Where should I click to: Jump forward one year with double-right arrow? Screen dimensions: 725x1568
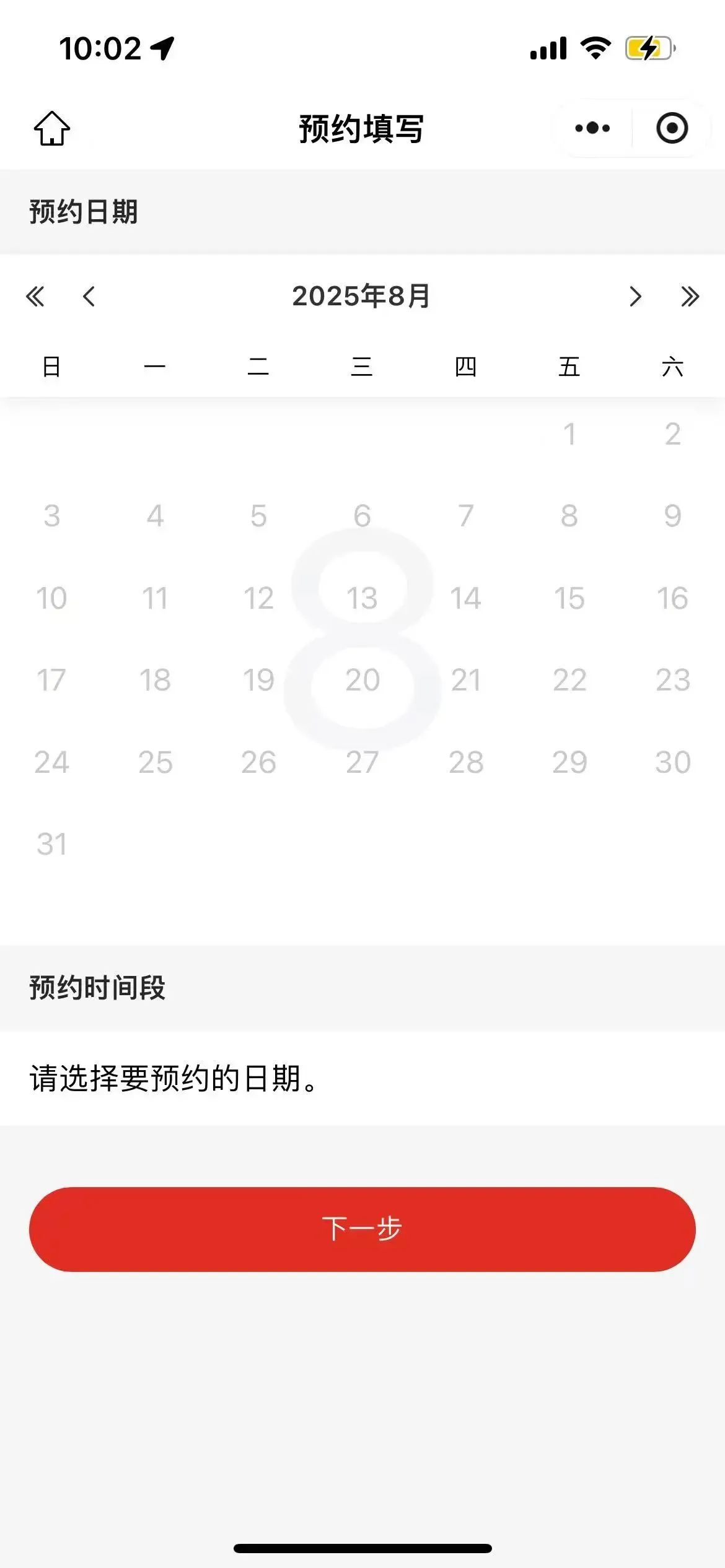pyautogui.click(x=690, y=296)
